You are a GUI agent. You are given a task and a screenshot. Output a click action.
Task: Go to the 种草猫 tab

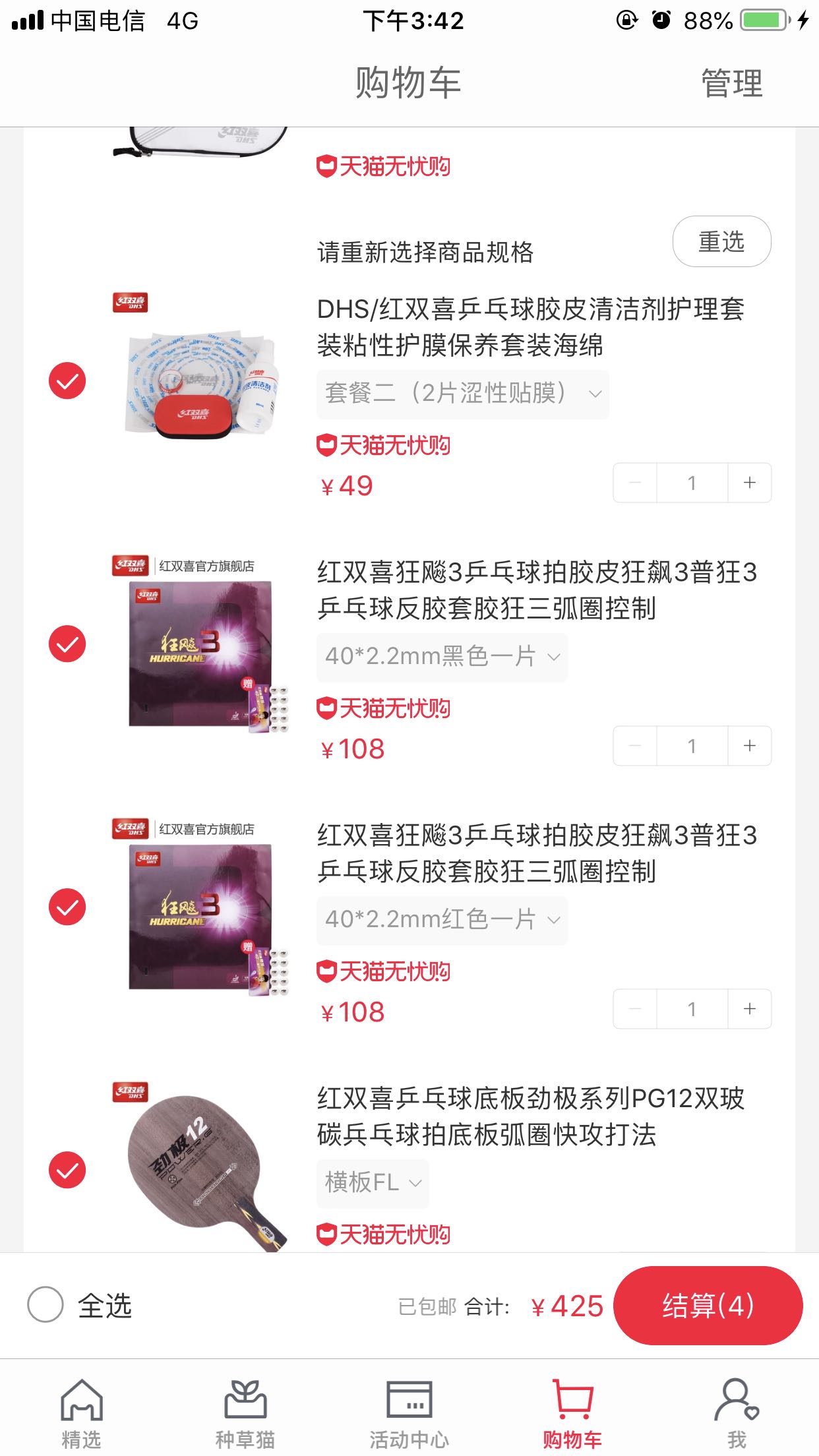245,1412
